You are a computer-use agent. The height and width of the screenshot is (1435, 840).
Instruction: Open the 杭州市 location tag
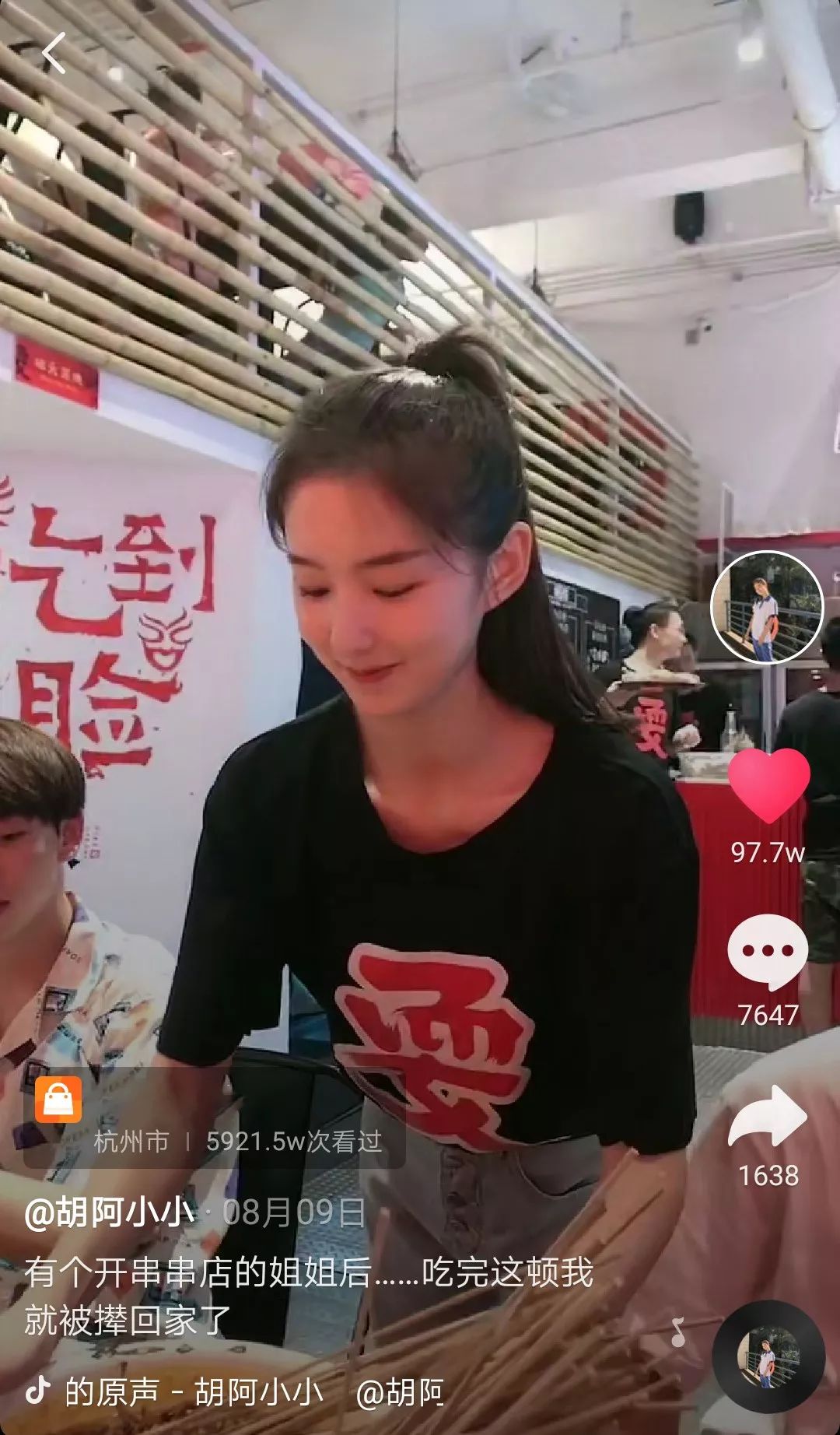(131, 1142)
